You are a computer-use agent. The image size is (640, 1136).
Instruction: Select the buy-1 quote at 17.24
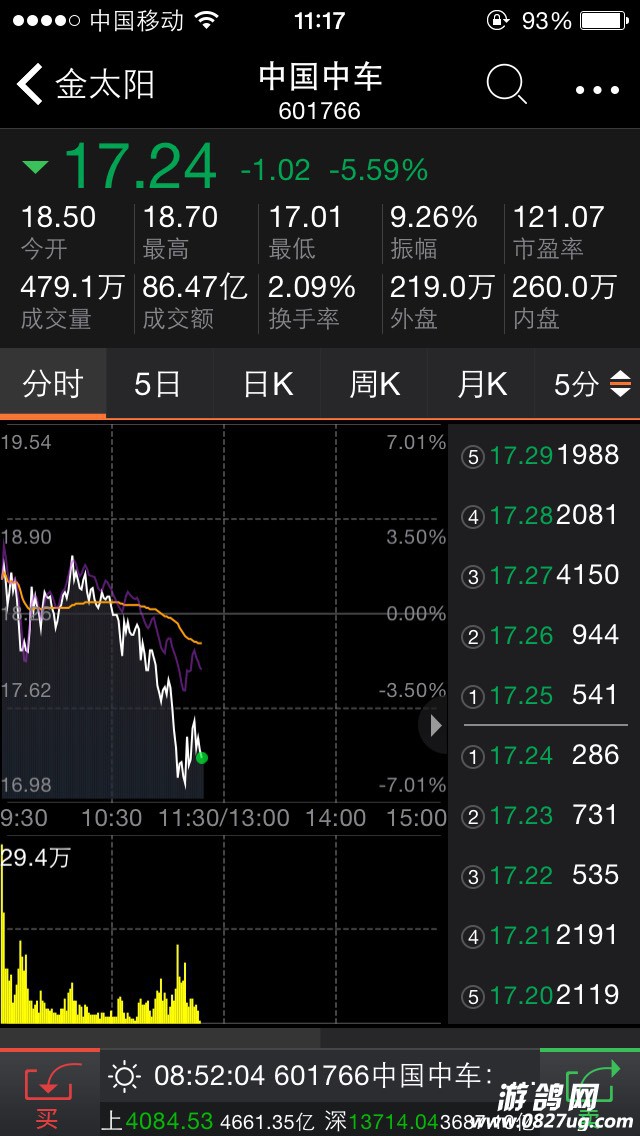pos(542,755)
